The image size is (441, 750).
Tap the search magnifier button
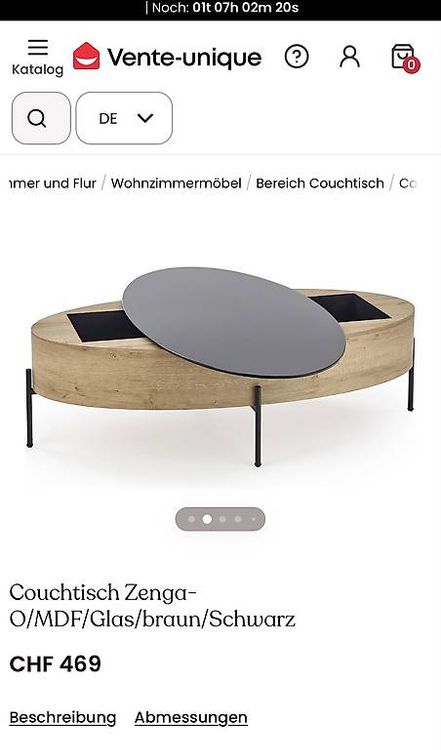pyautogui.click(x=41, y=118)
